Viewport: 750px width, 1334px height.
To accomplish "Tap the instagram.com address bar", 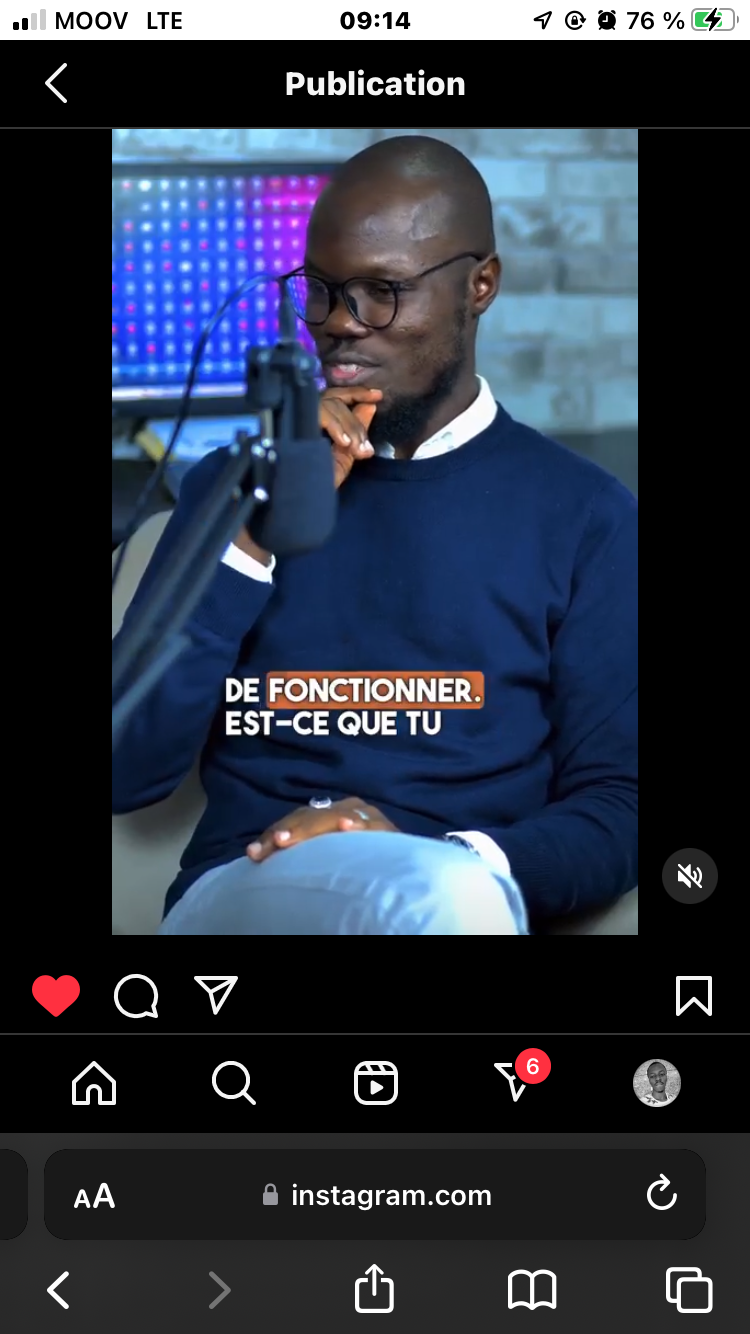I will [x=390, y=1195].
